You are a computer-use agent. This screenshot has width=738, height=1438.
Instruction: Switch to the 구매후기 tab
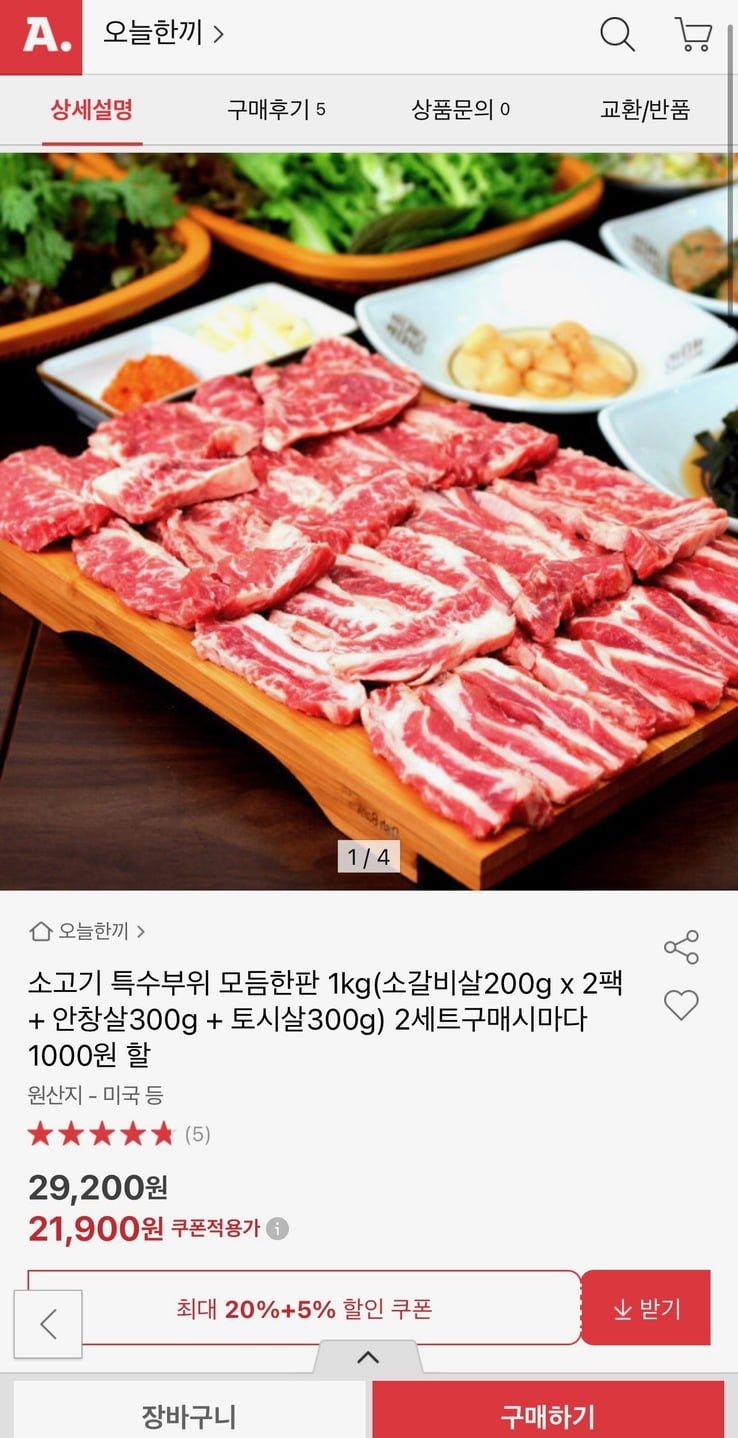276,110
